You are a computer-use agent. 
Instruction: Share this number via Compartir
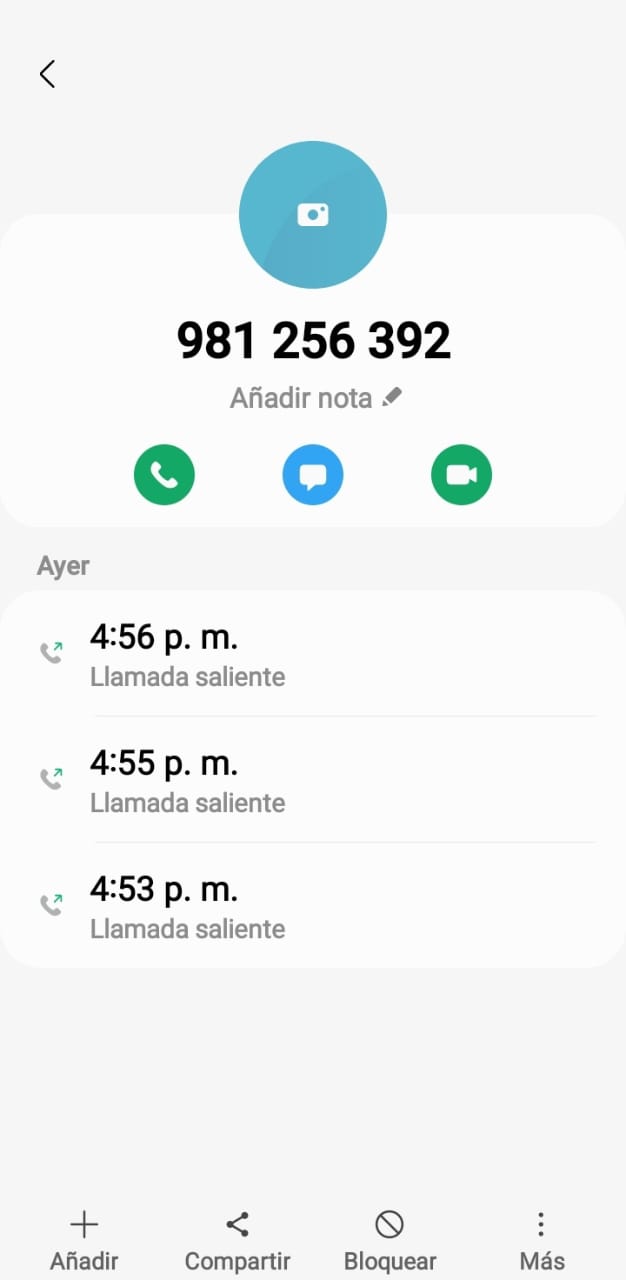pos(237,1239)
